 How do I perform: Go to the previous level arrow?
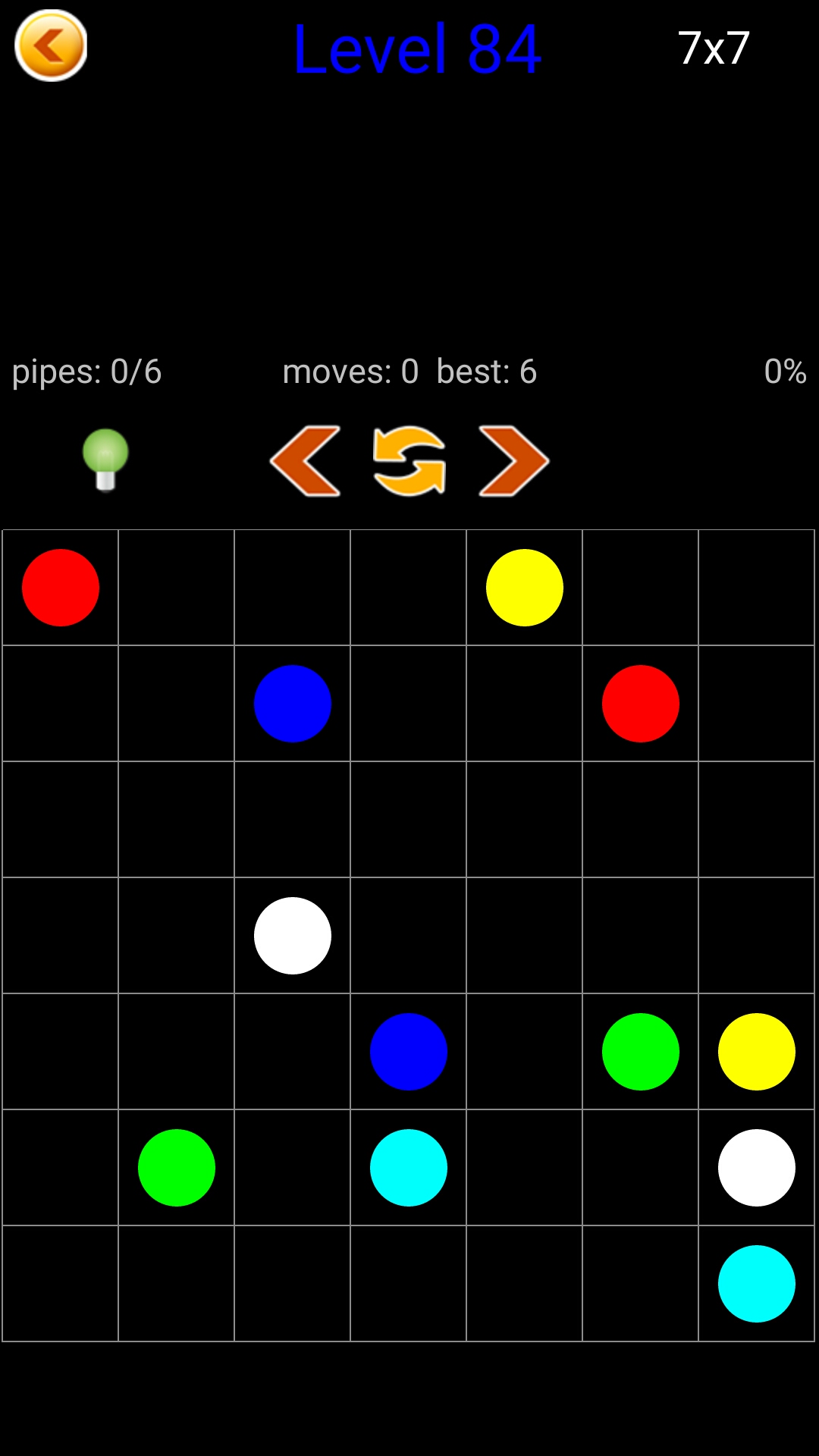(306, 461)
